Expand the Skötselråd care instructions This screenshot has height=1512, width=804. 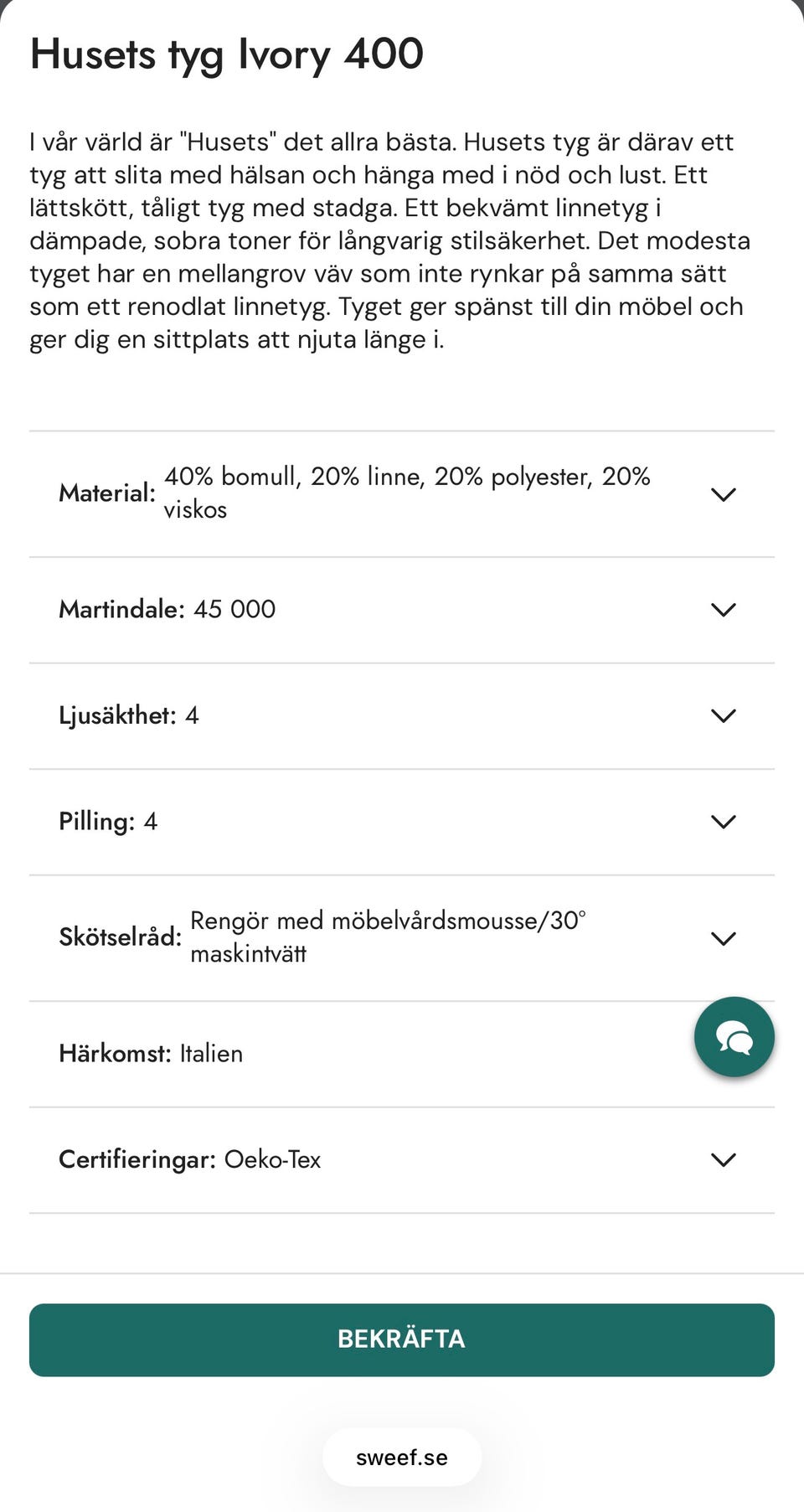(723, 938)
